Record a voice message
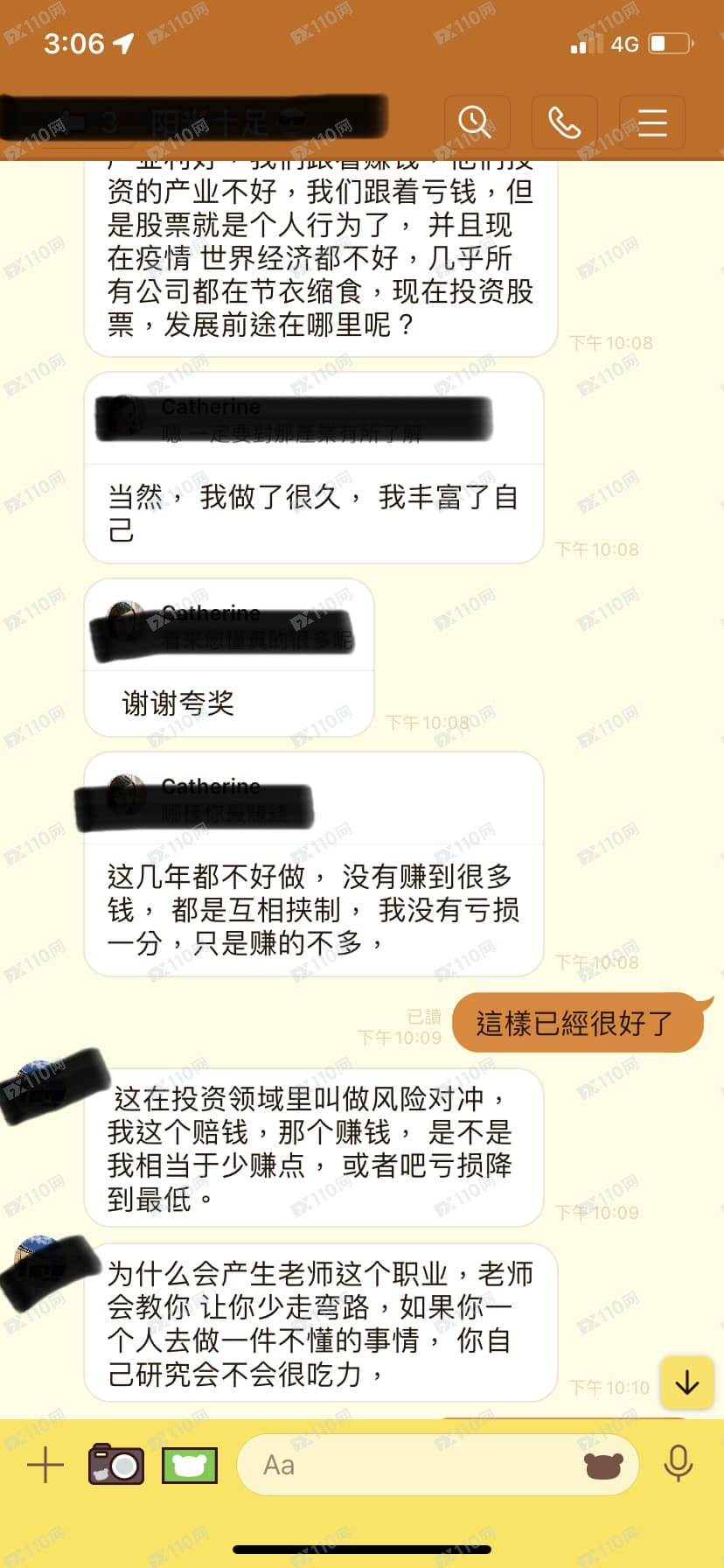Image resolution: width=724 pixels, height=1568 pixels. [679, 1465]
